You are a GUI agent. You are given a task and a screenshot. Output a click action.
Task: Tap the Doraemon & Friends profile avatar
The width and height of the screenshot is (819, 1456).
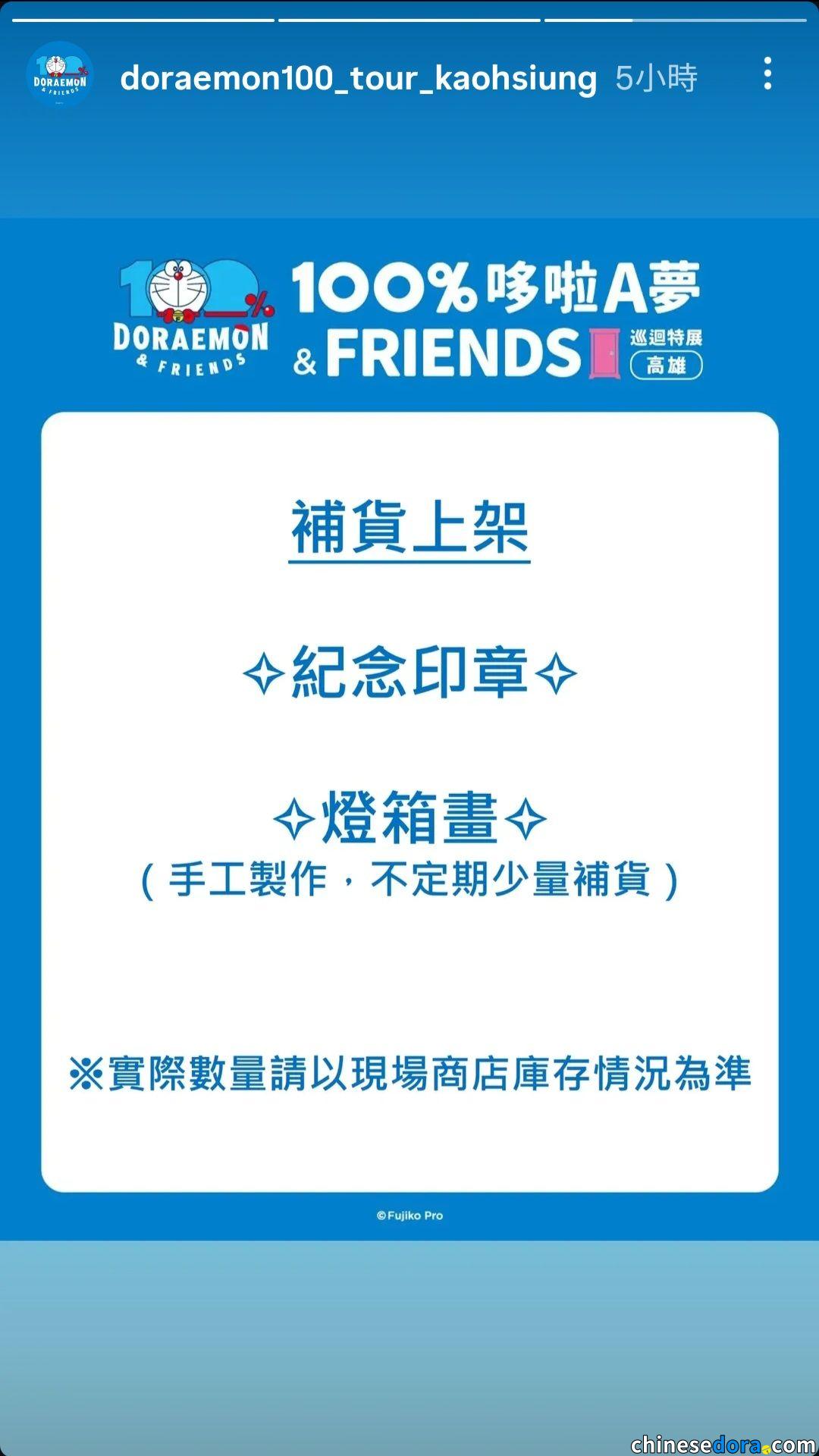(60, 75)
